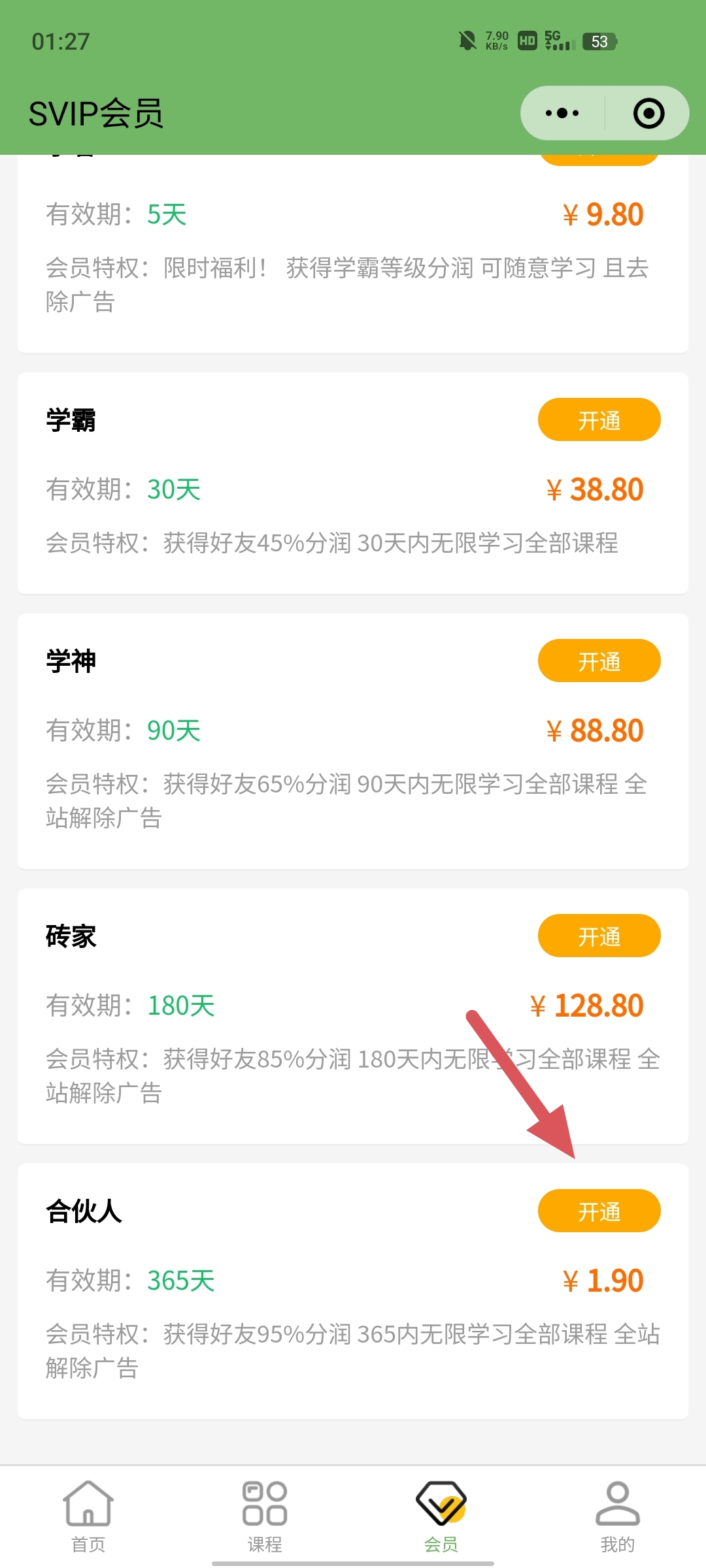Open the 我的 profile tab

coord(618,1516)
